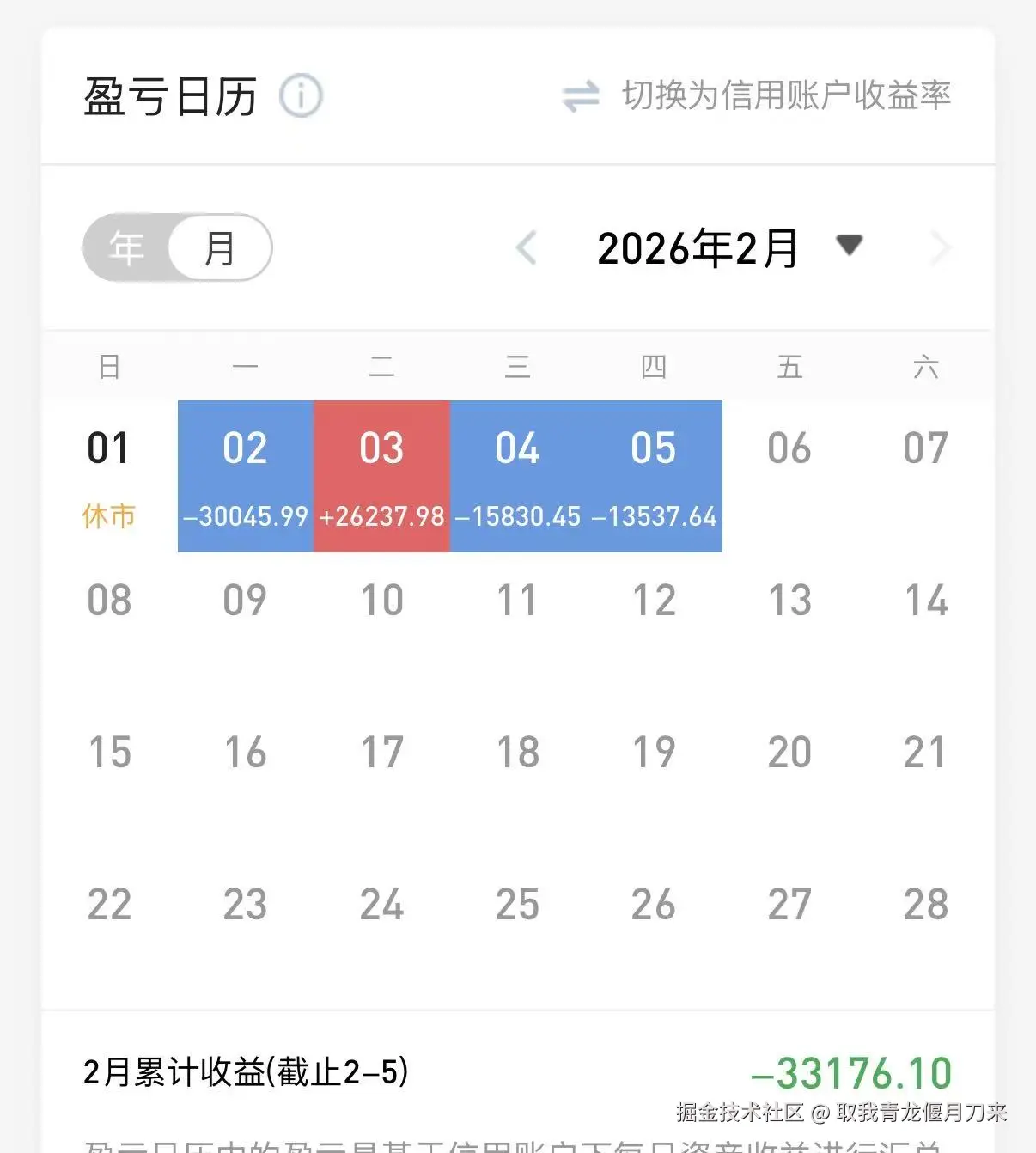Select date 28 on the calendar

[925, 904]
